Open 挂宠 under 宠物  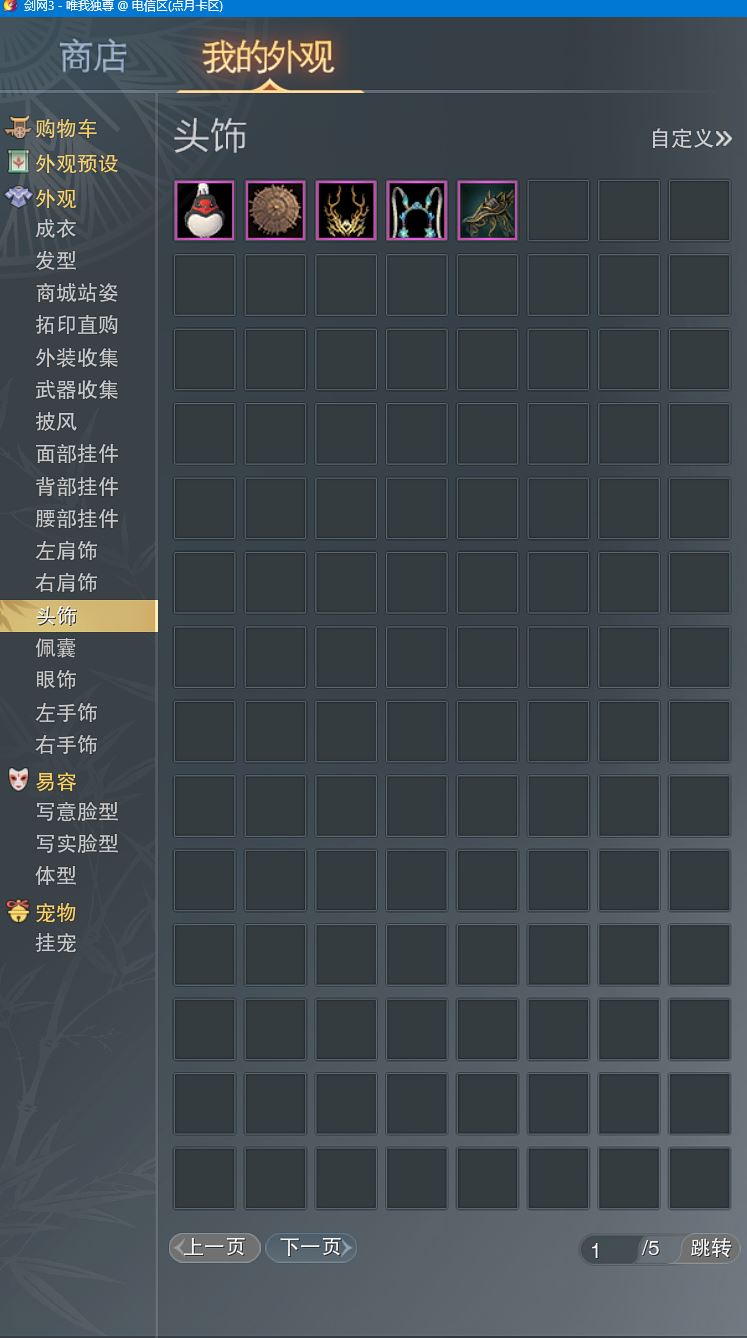(56, 943)
